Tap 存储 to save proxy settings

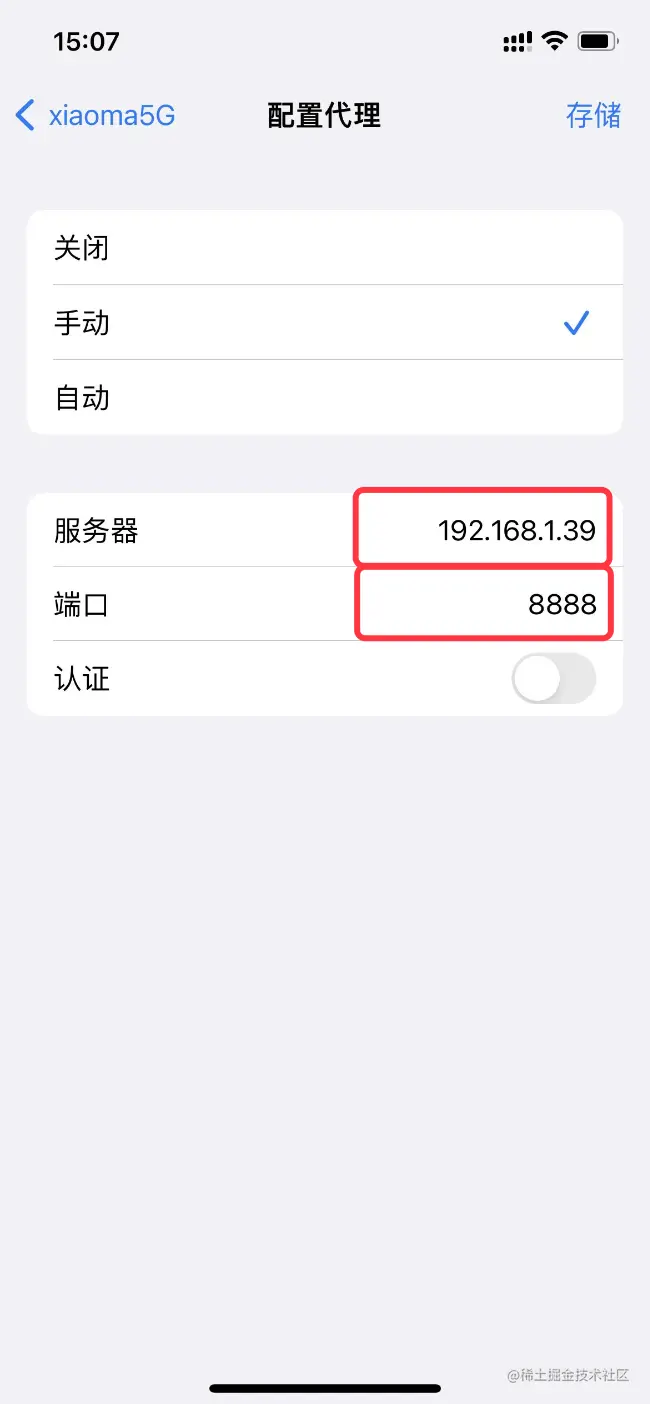point(593,115)
